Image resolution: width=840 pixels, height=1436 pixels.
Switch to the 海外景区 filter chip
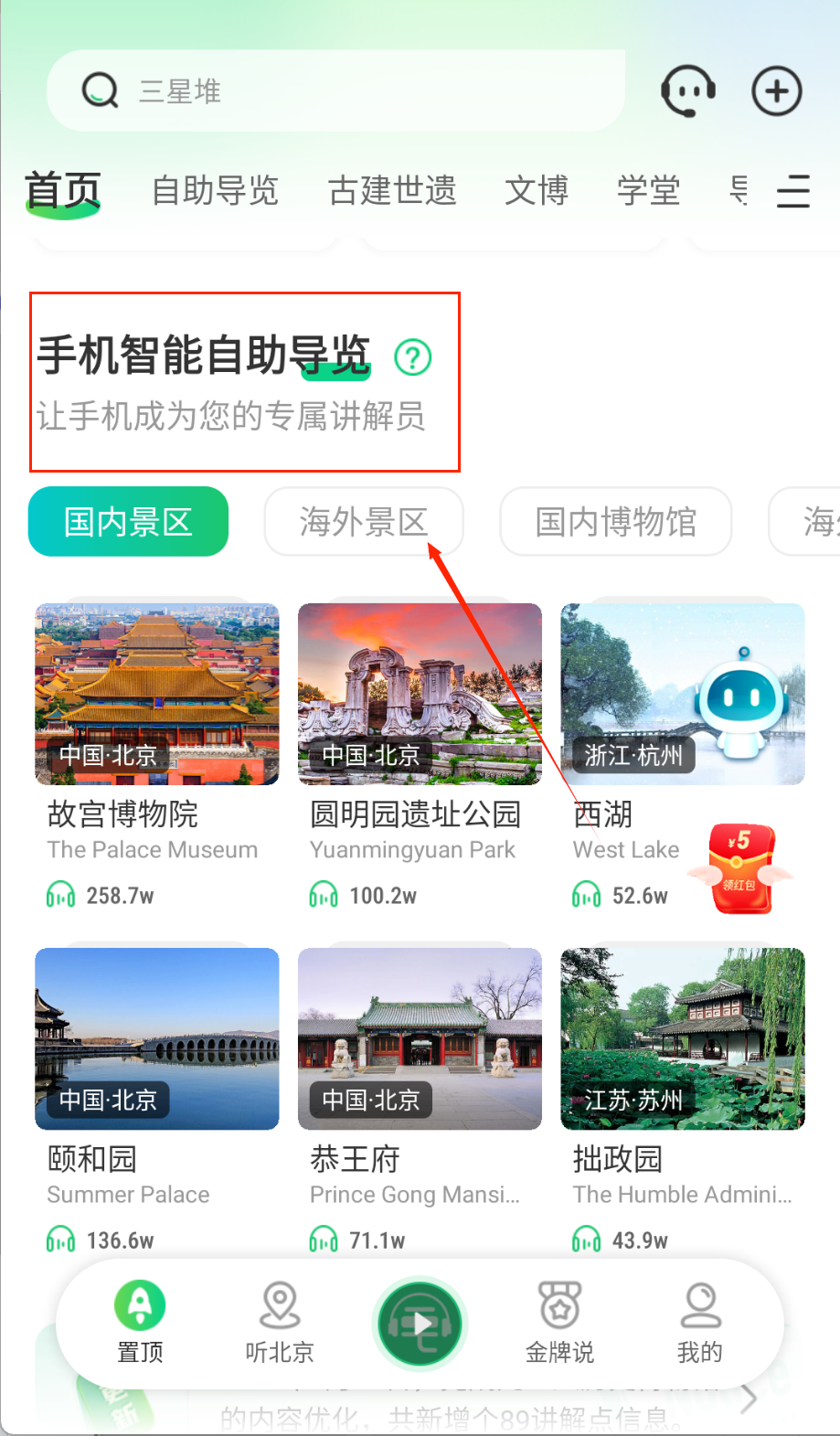click(x=364, y=521)
